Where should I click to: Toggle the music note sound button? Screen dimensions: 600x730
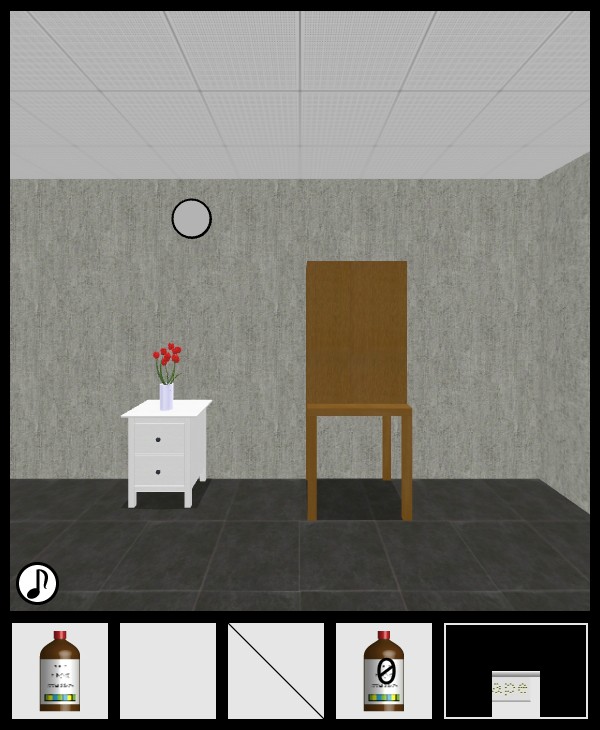(37, 583)
